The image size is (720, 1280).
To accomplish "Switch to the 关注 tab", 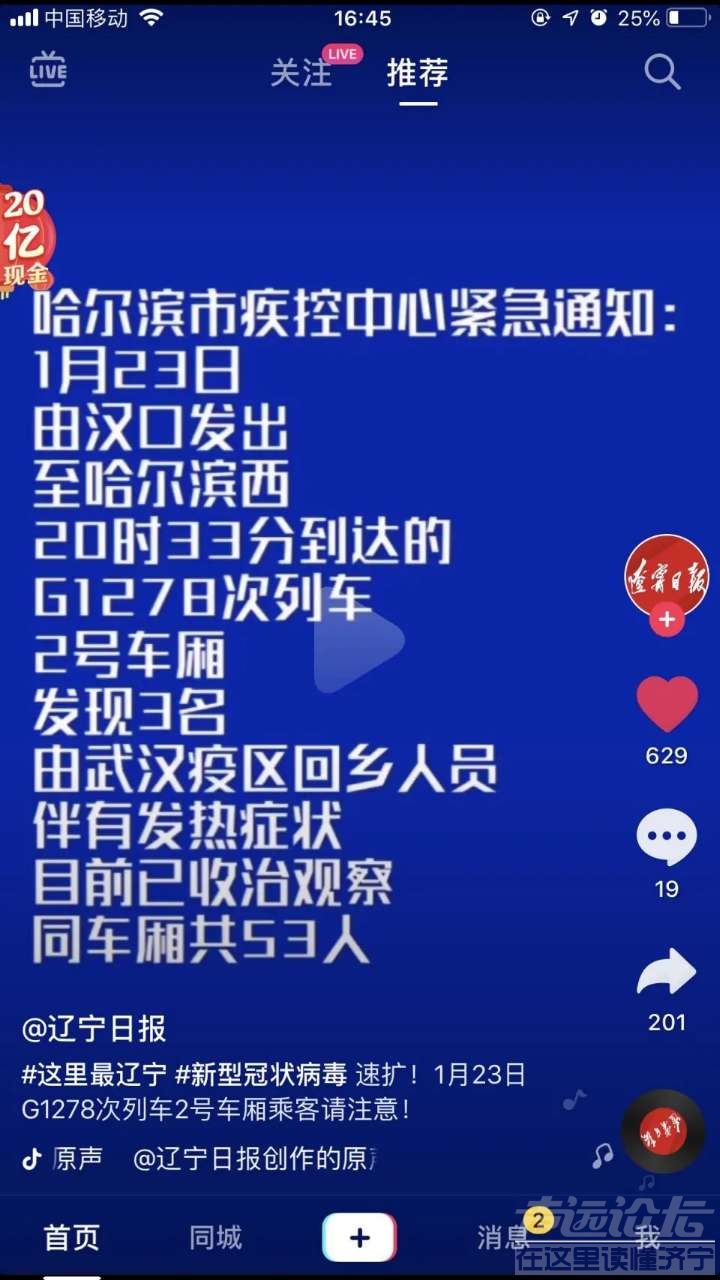I will [301, 73].
